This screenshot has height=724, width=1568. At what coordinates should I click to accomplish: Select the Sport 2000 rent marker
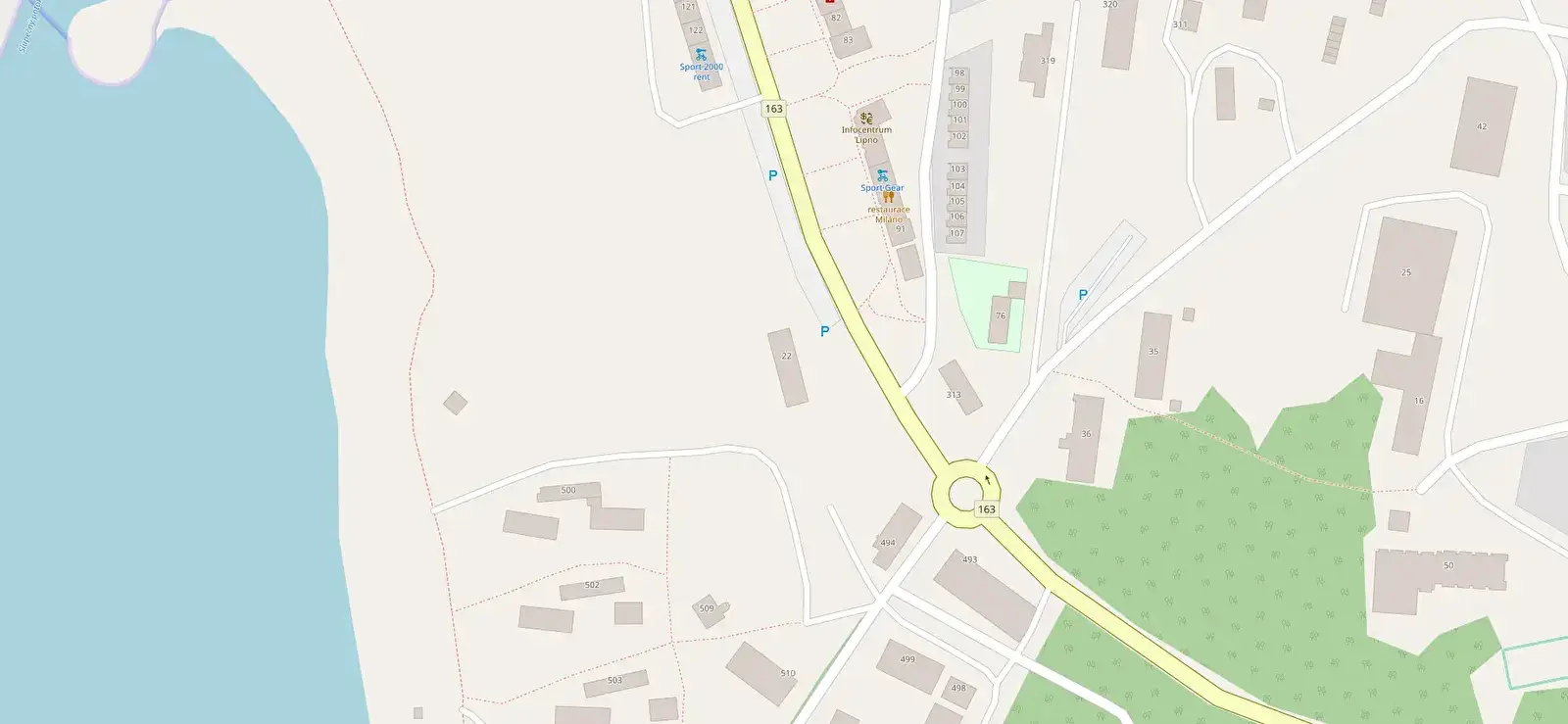click(701, 55)
